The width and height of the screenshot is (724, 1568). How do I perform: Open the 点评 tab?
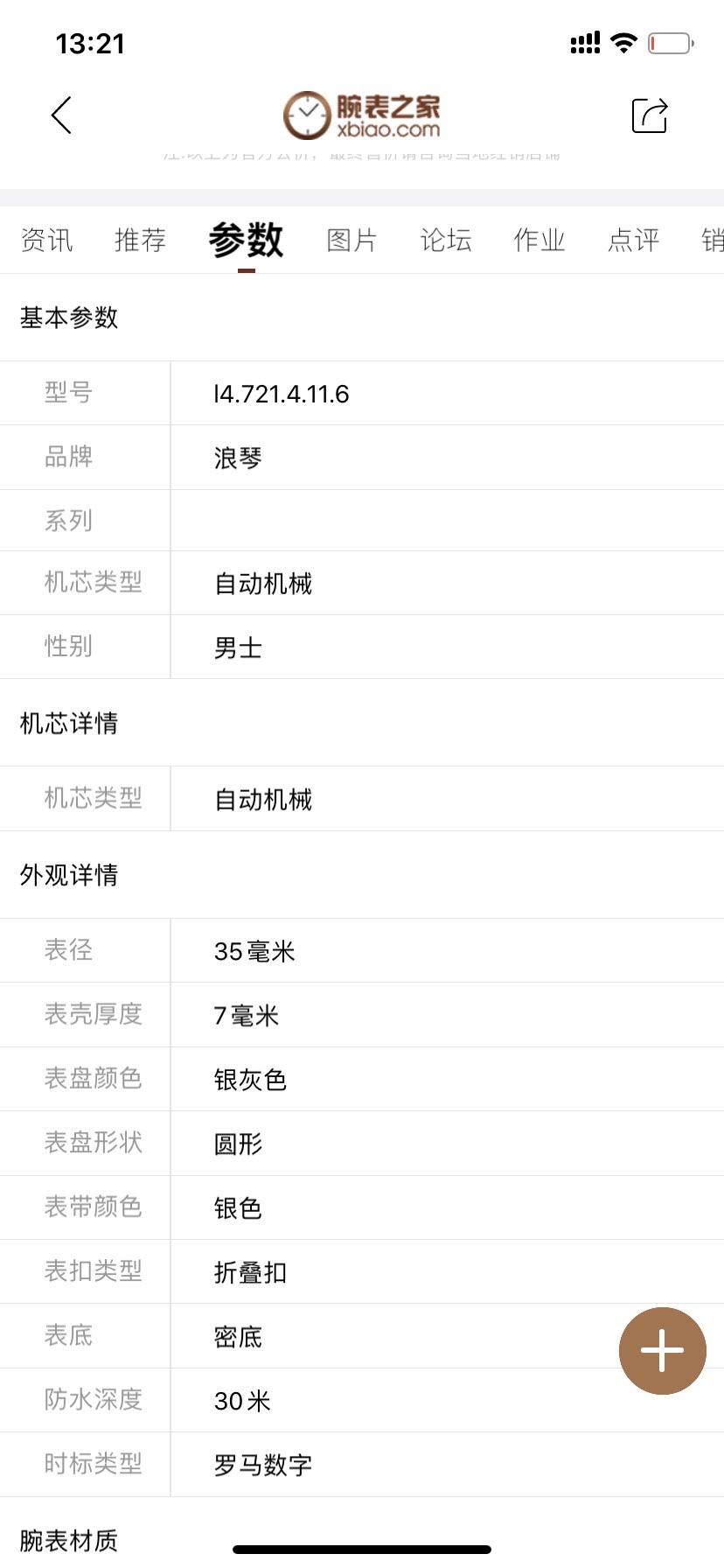coord(633,240)
